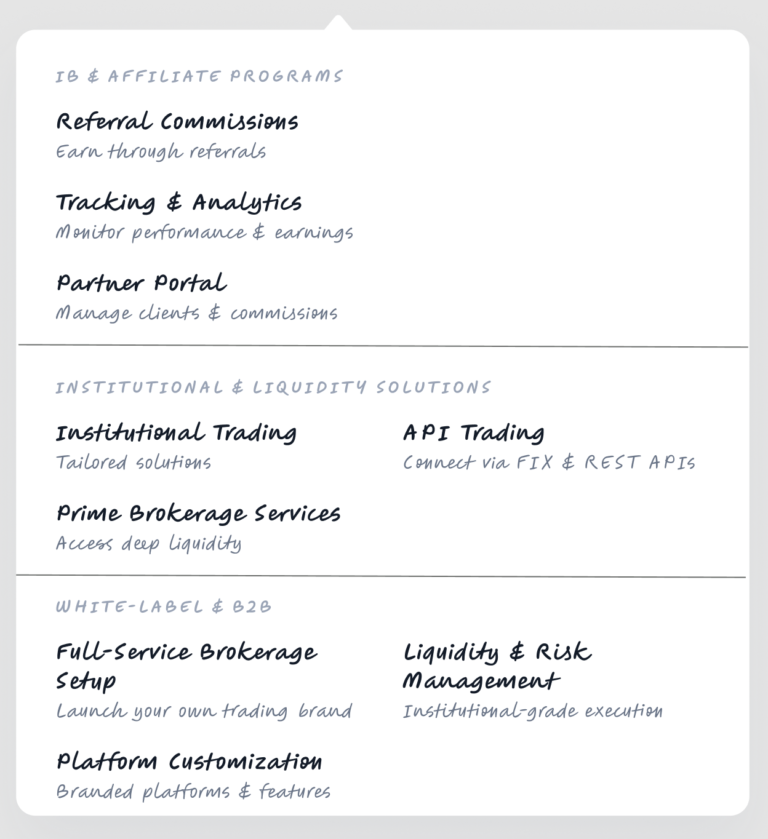
Task: View Prime Brokerage Services
Action: (198, 514)
